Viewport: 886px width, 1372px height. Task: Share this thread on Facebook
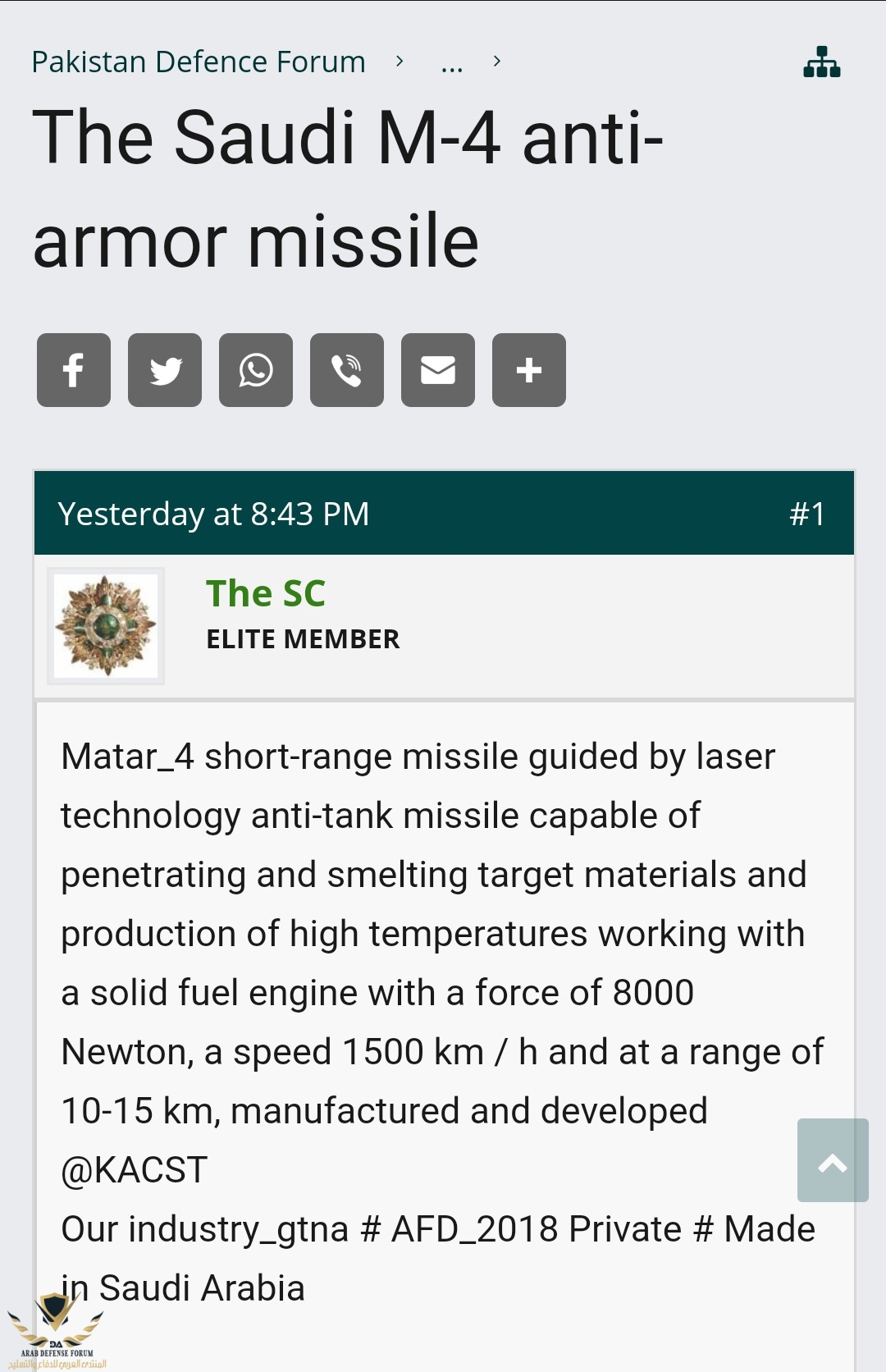[x=74, y=370]
